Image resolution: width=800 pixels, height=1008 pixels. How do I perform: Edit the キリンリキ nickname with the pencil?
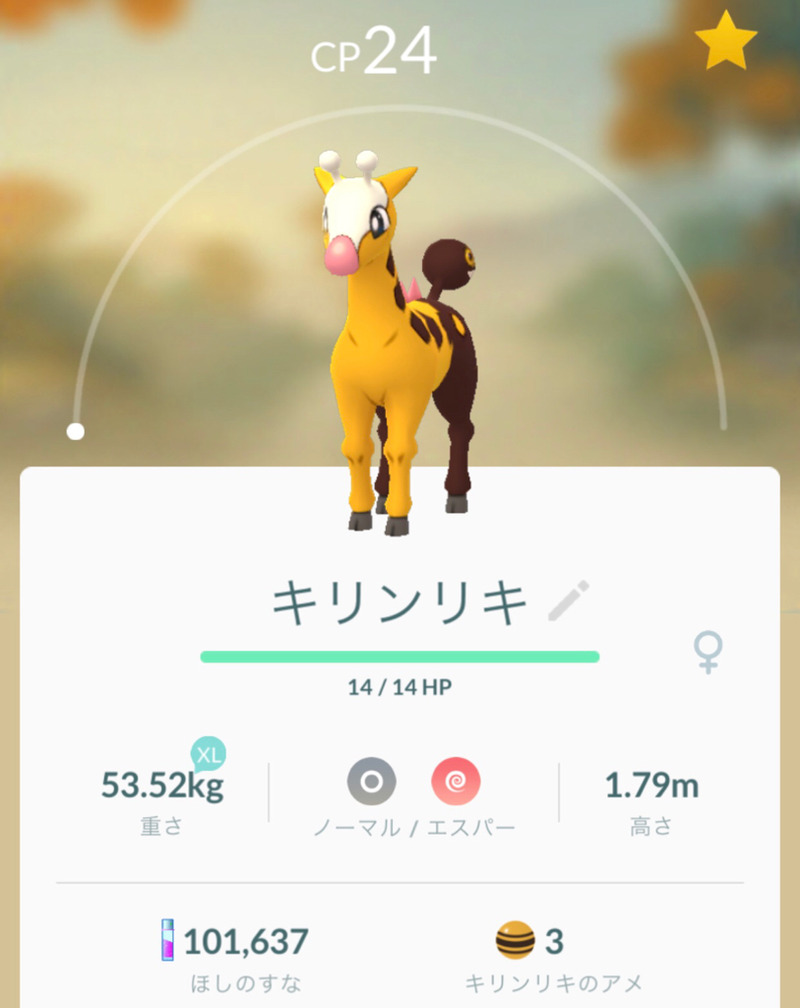point(569,601)
